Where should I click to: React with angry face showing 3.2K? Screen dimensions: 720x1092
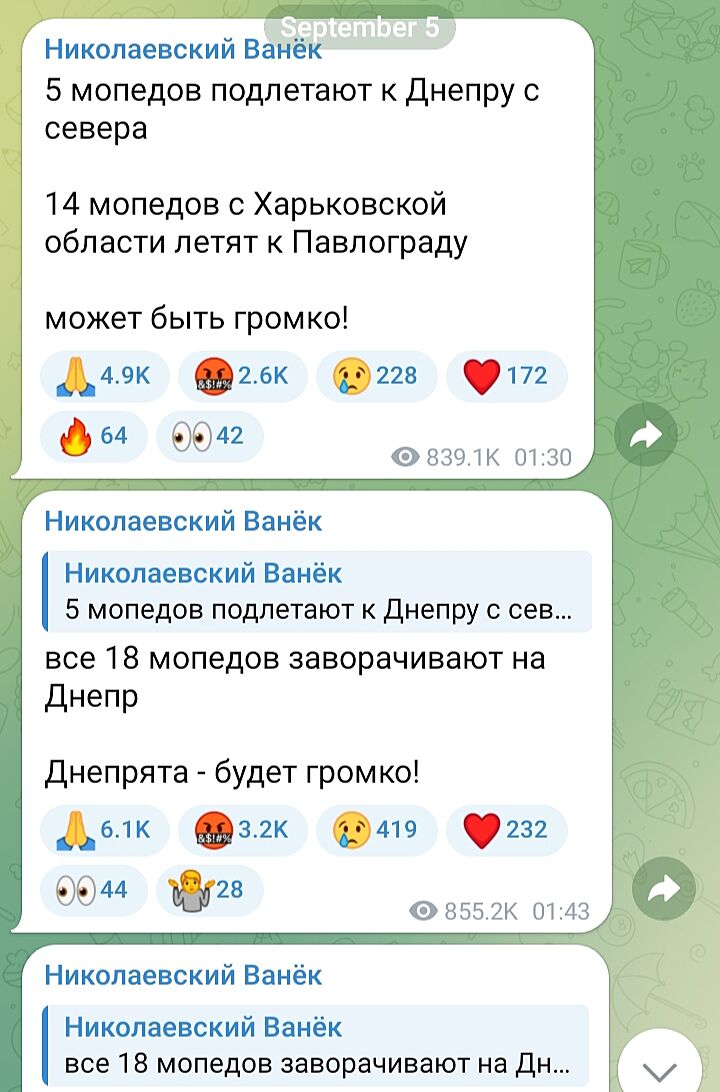242,830
